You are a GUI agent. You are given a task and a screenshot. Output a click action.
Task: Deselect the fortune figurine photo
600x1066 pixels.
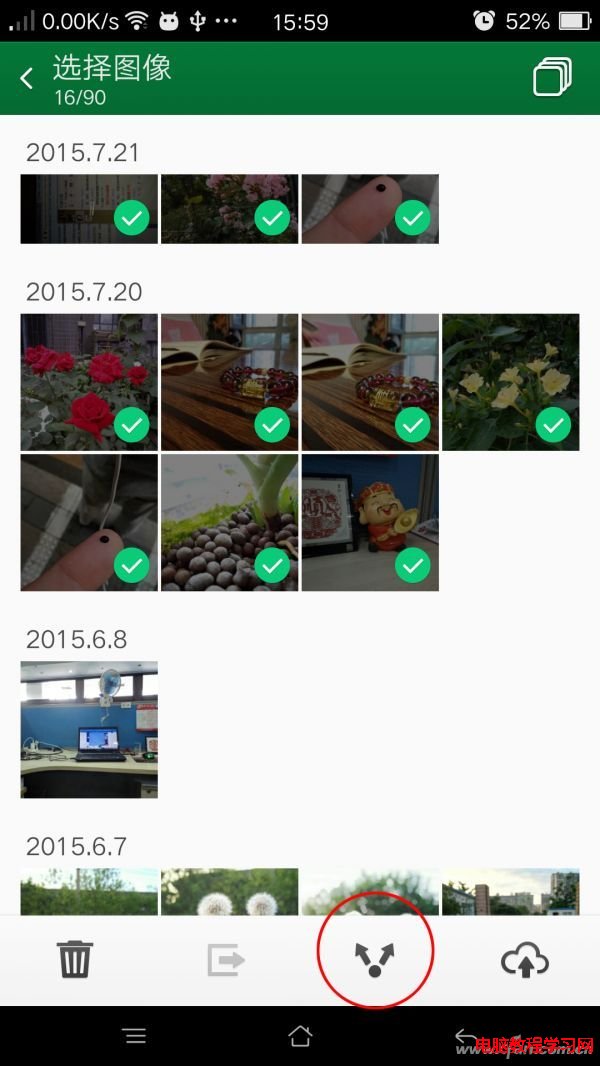(x=370, y=522)
